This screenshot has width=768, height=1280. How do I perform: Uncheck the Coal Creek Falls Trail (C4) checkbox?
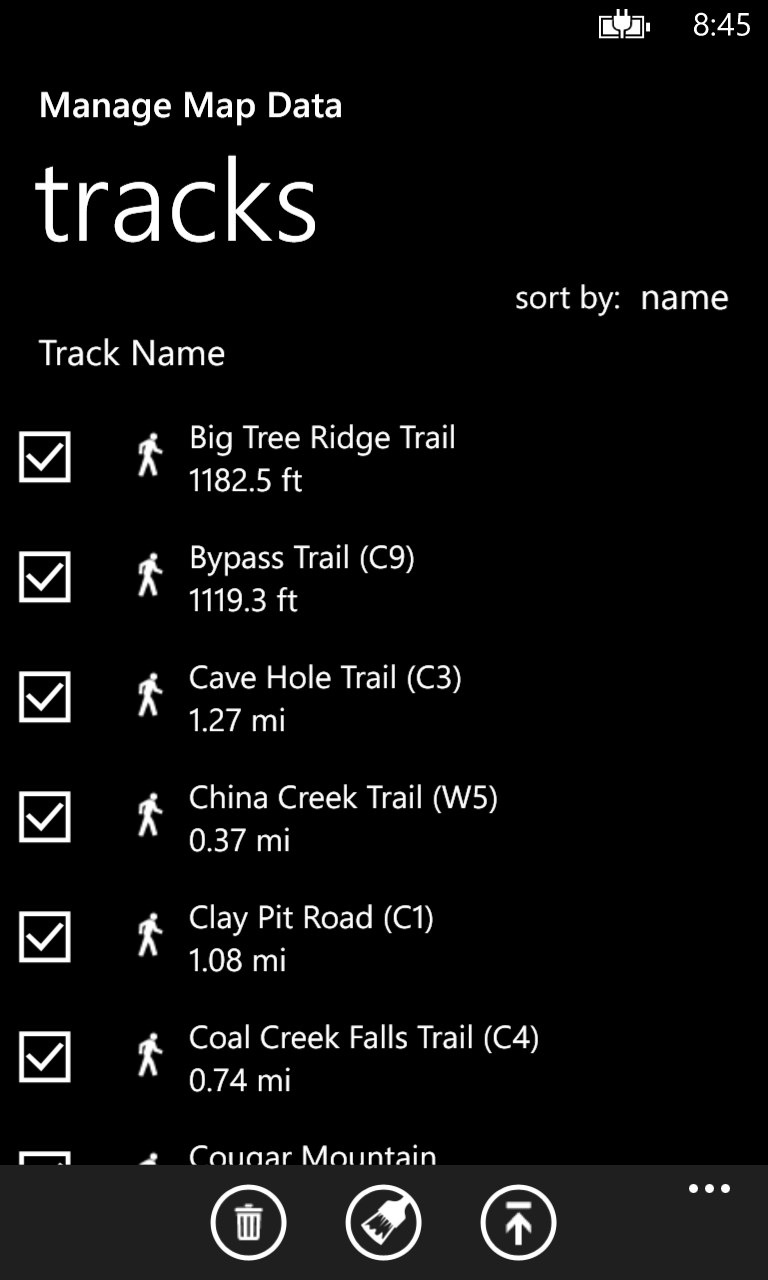point(45,1057)
